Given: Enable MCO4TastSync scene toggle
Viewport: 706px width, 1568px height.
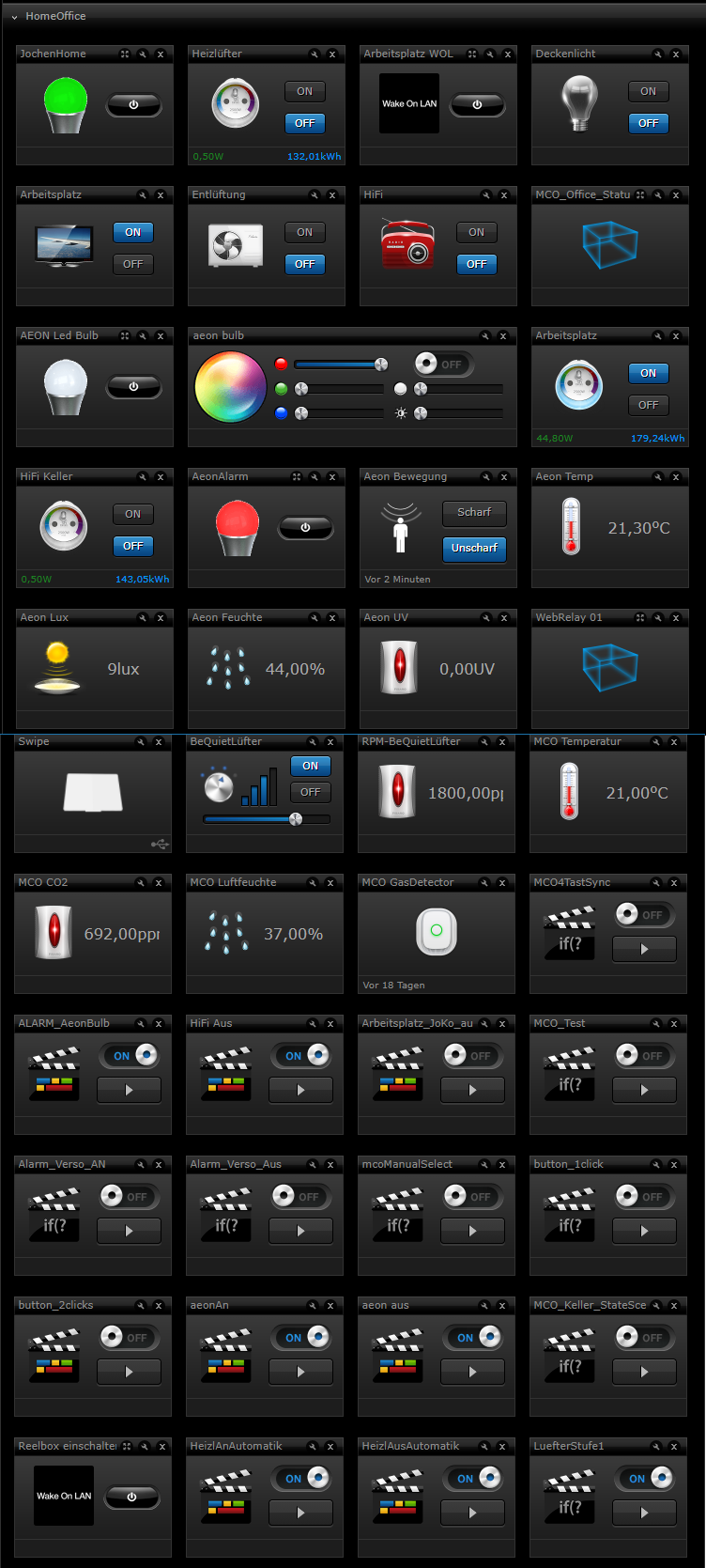Looking at the screenshot, I should 643,914.
